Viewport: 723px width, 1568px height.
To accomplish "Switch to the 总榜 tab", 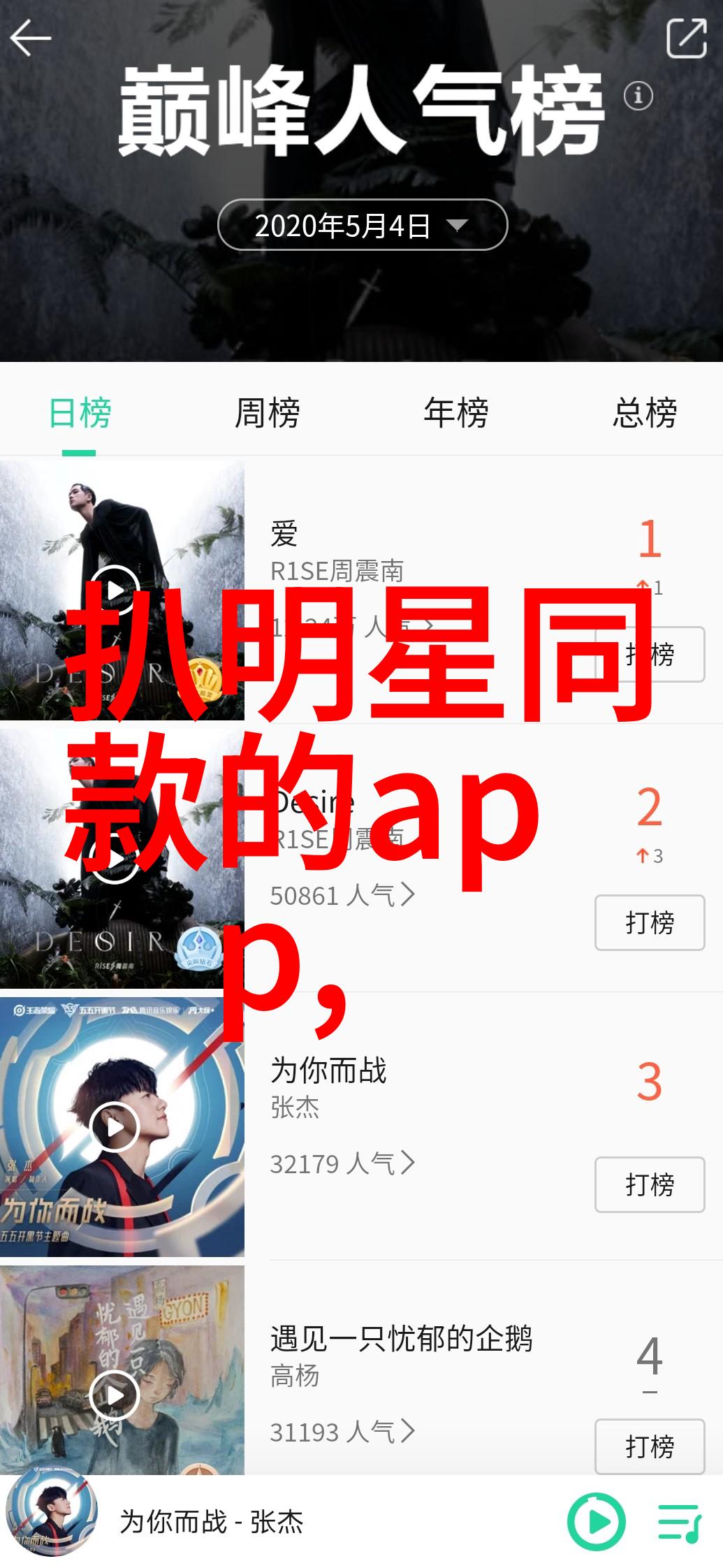I will click(644, 413).
